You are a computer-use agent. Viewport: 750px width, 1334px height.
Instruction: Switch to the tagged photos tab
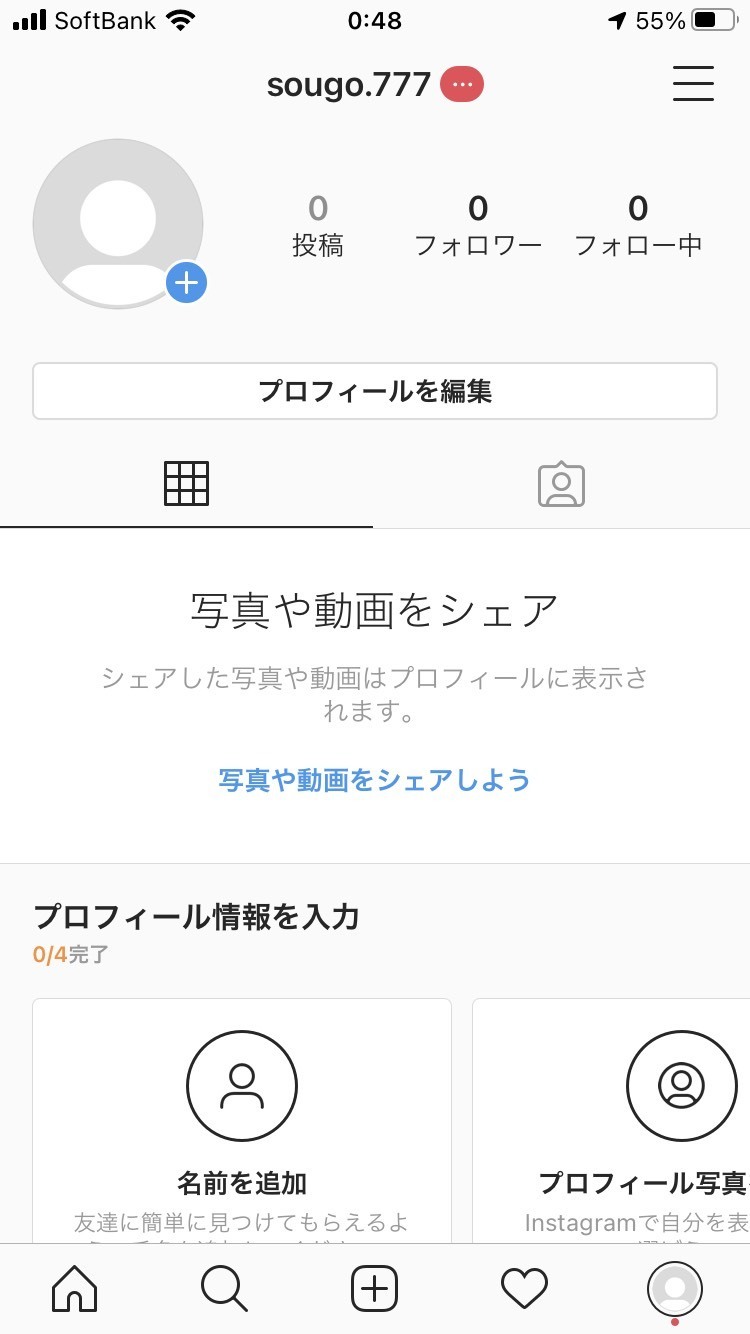561,484
